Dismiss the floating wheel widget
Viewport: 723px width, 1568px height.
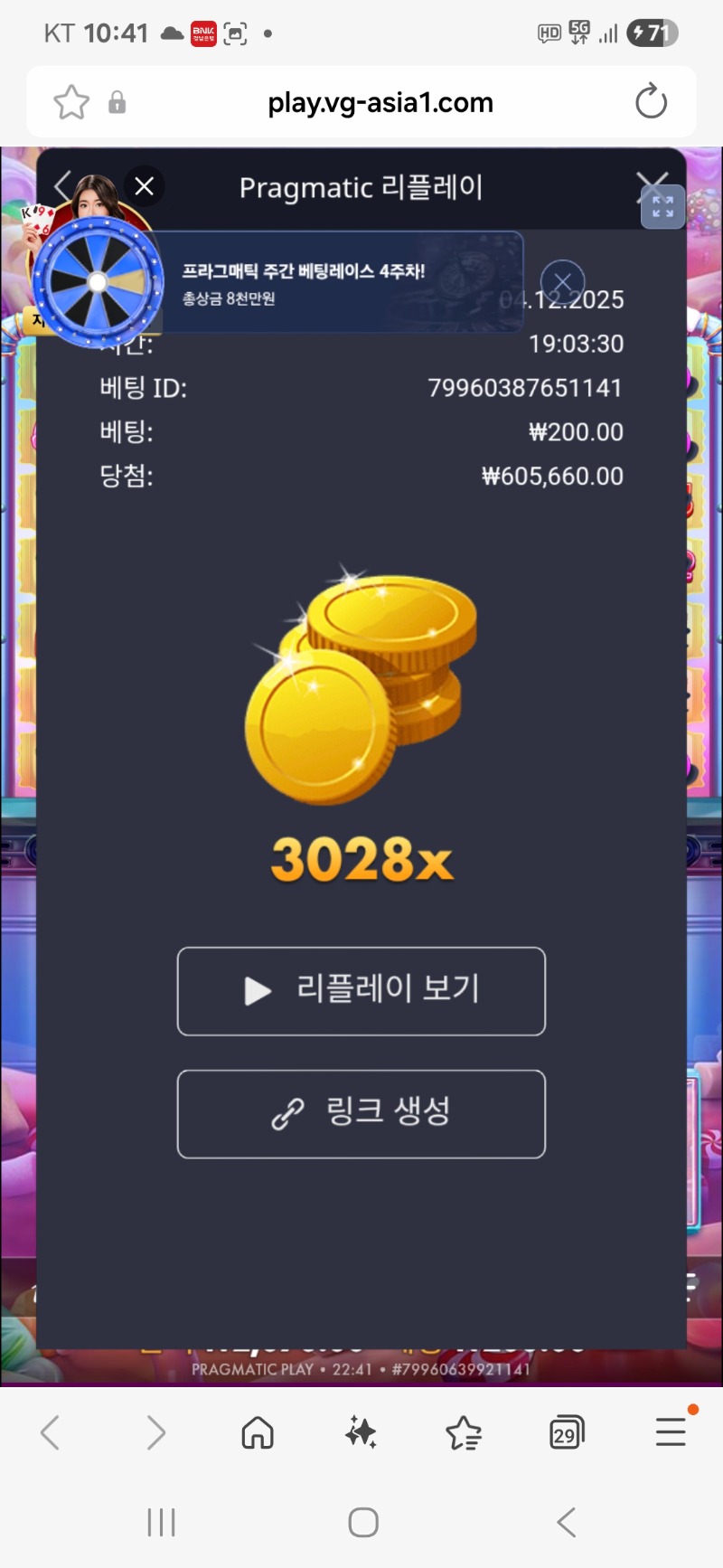click(x=144, y=186)
